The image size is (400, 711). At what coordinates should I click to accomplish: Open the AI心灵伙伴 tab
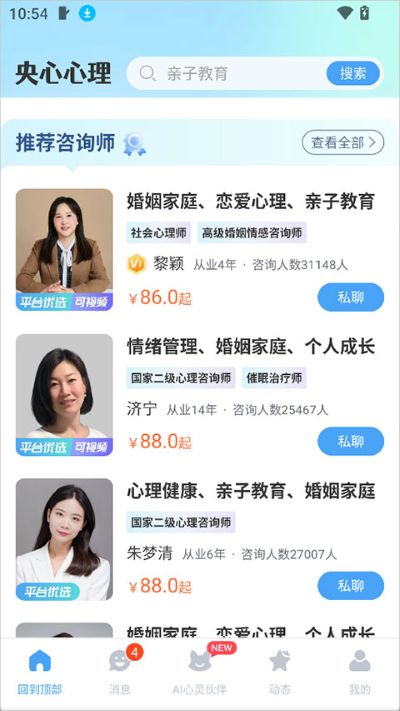200,673
